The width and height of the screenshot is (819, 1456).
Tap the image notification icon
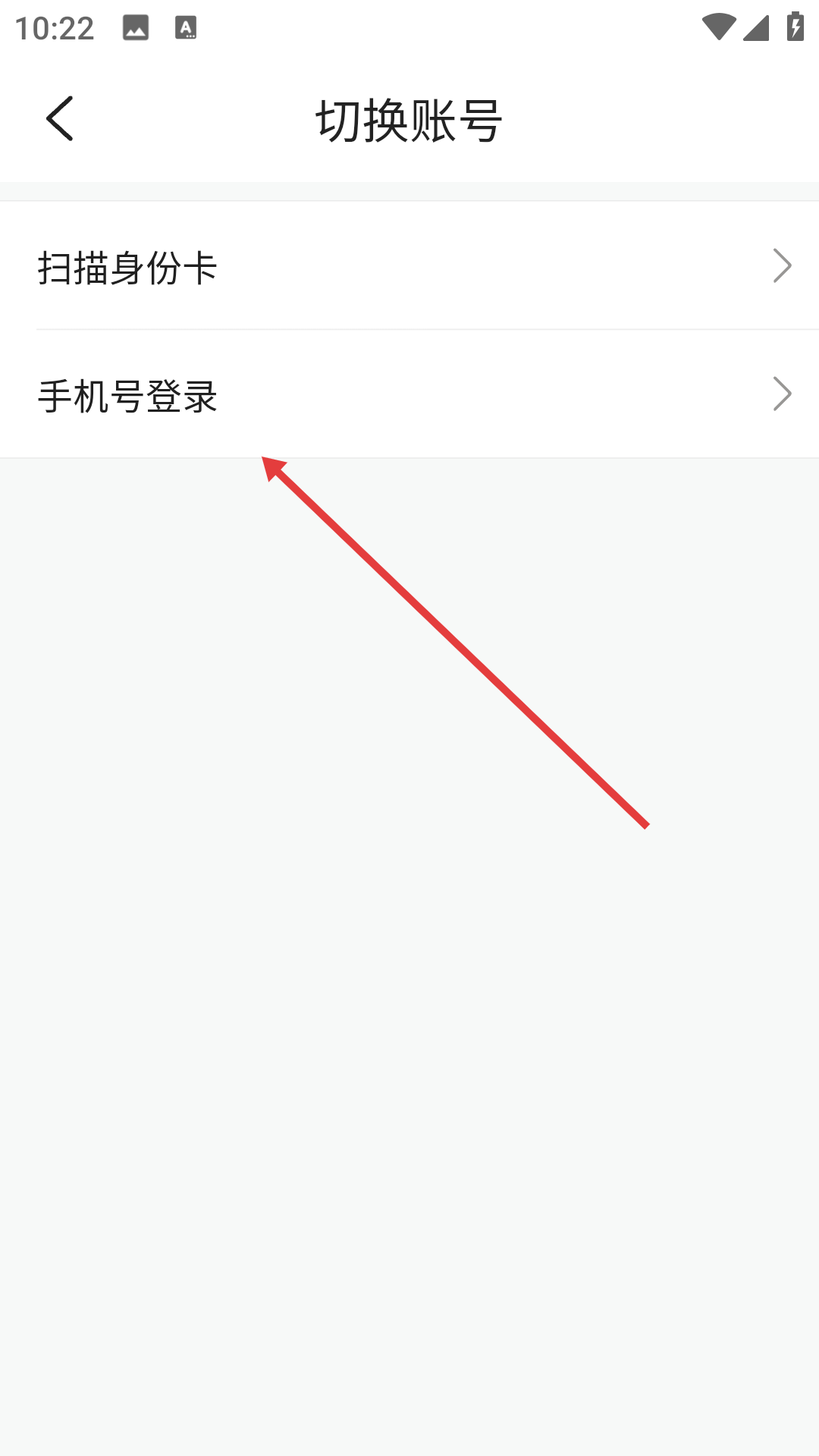pos(133,27)
